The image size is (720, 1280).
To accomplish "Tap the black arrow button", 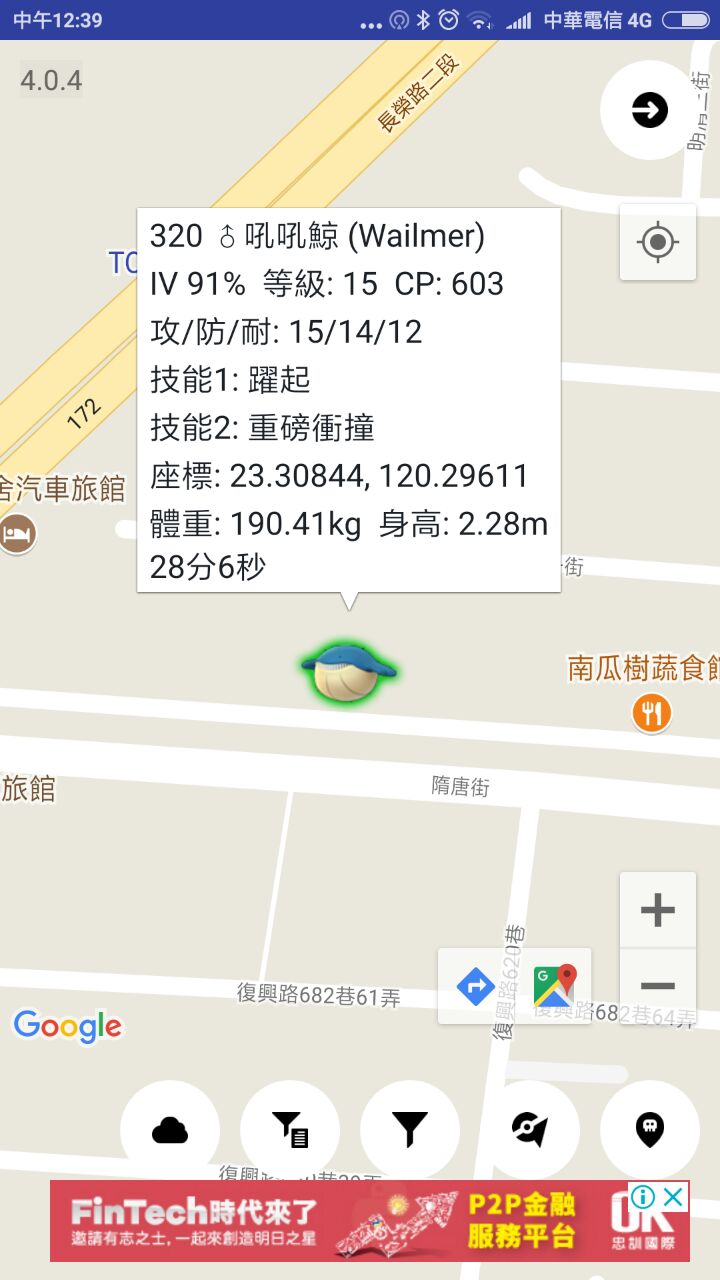I will 650,110.
